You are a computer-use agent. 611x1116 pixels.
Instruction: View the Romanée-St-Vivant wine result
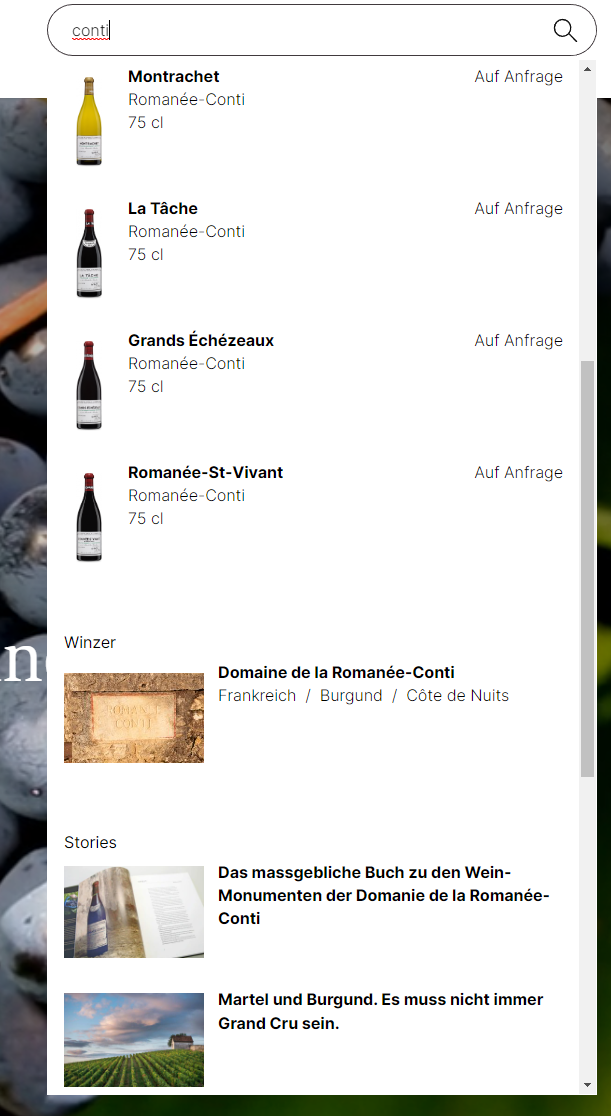pyautogui.click(x=205, y=473)
